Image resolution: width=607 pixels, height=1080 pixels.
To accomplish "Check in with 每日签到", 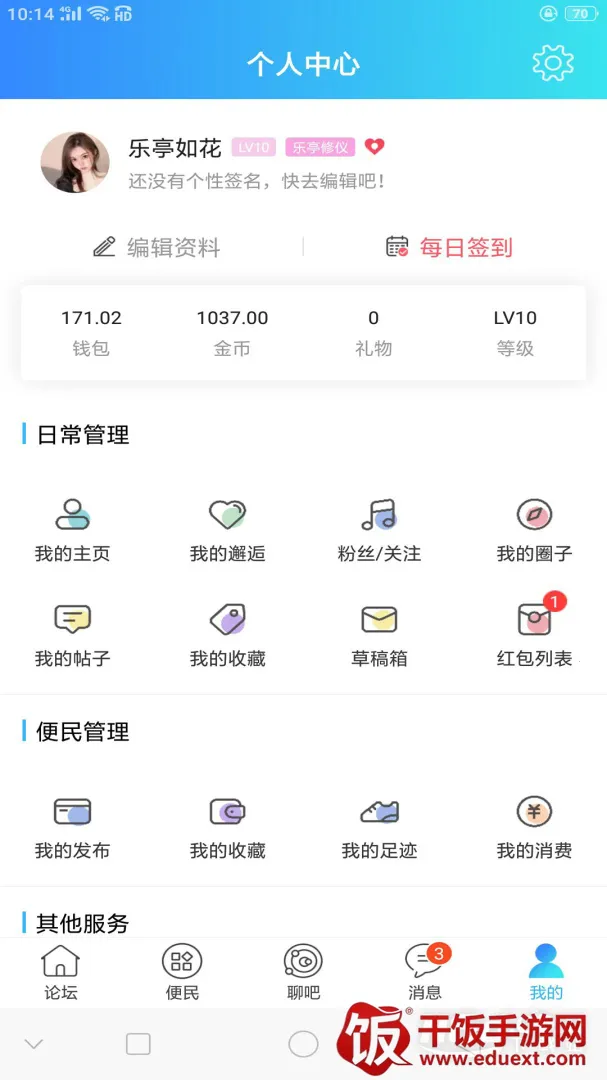I will tap(450, 247).
